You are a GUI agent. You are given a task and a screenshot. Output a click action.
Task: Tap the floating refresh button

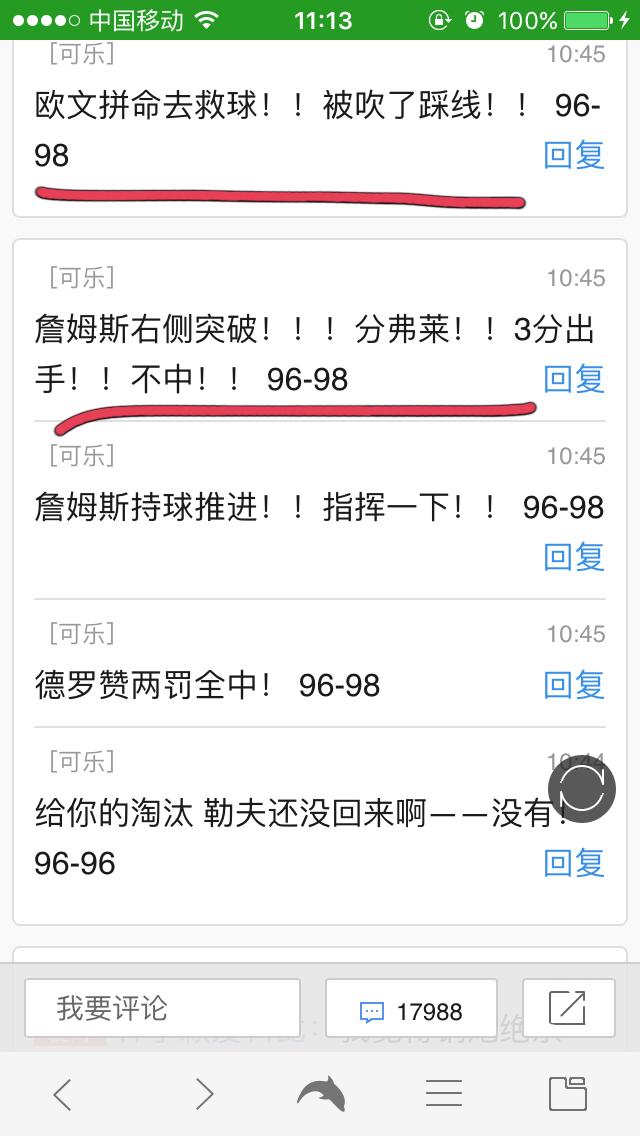pos(581,789)
